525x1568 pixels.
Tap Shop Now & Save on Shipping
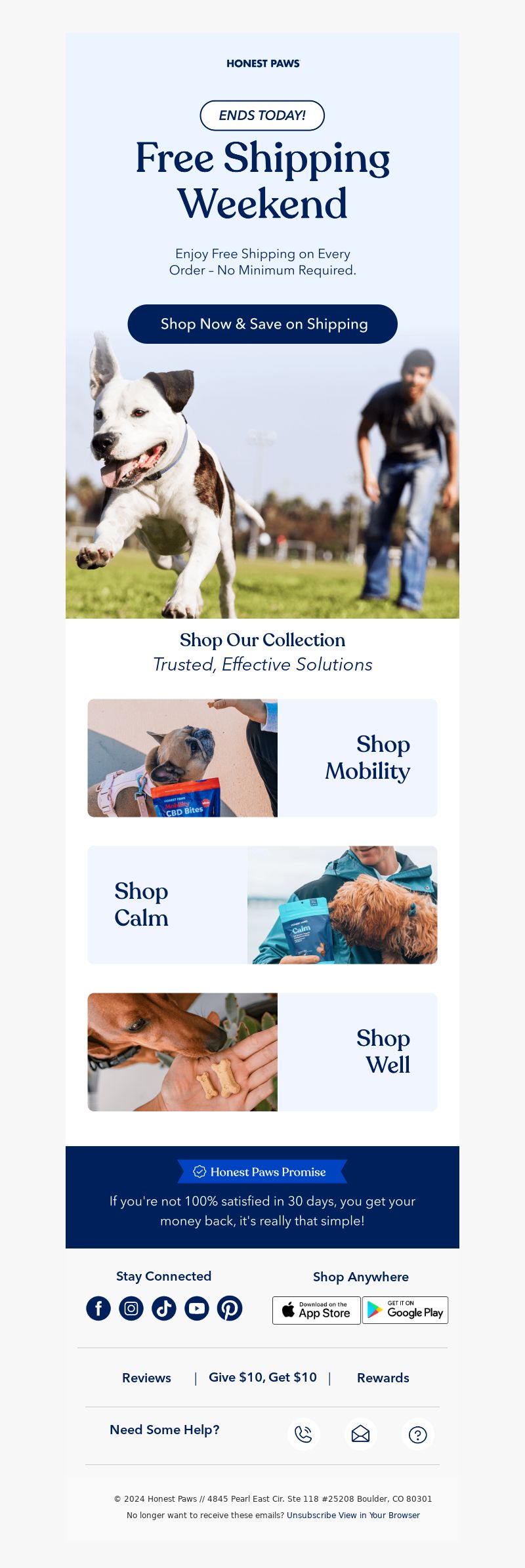(262, 324)
